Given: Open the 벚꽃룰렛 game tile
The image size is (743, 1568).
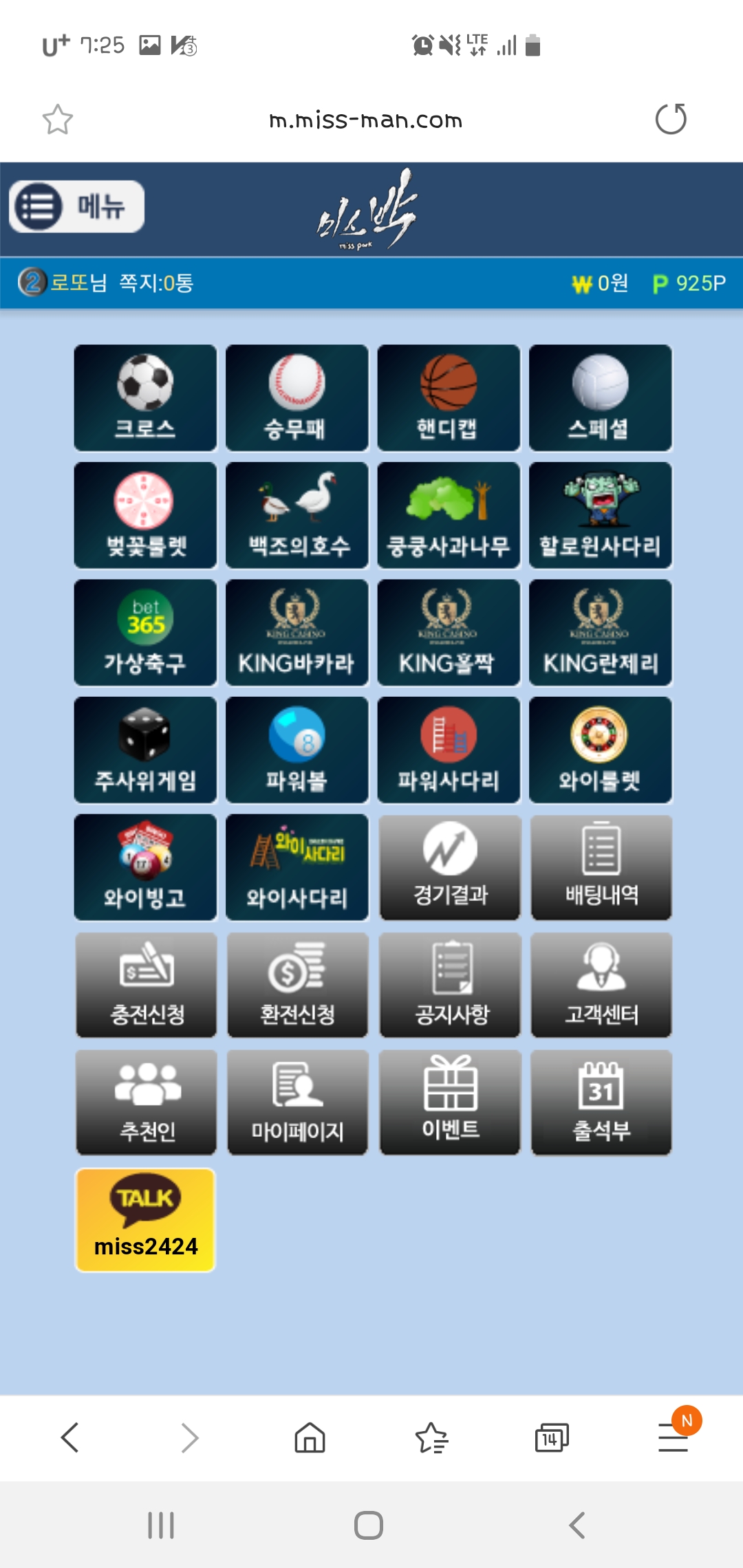Looking at the screenshot, I should (x=145, y=515).
